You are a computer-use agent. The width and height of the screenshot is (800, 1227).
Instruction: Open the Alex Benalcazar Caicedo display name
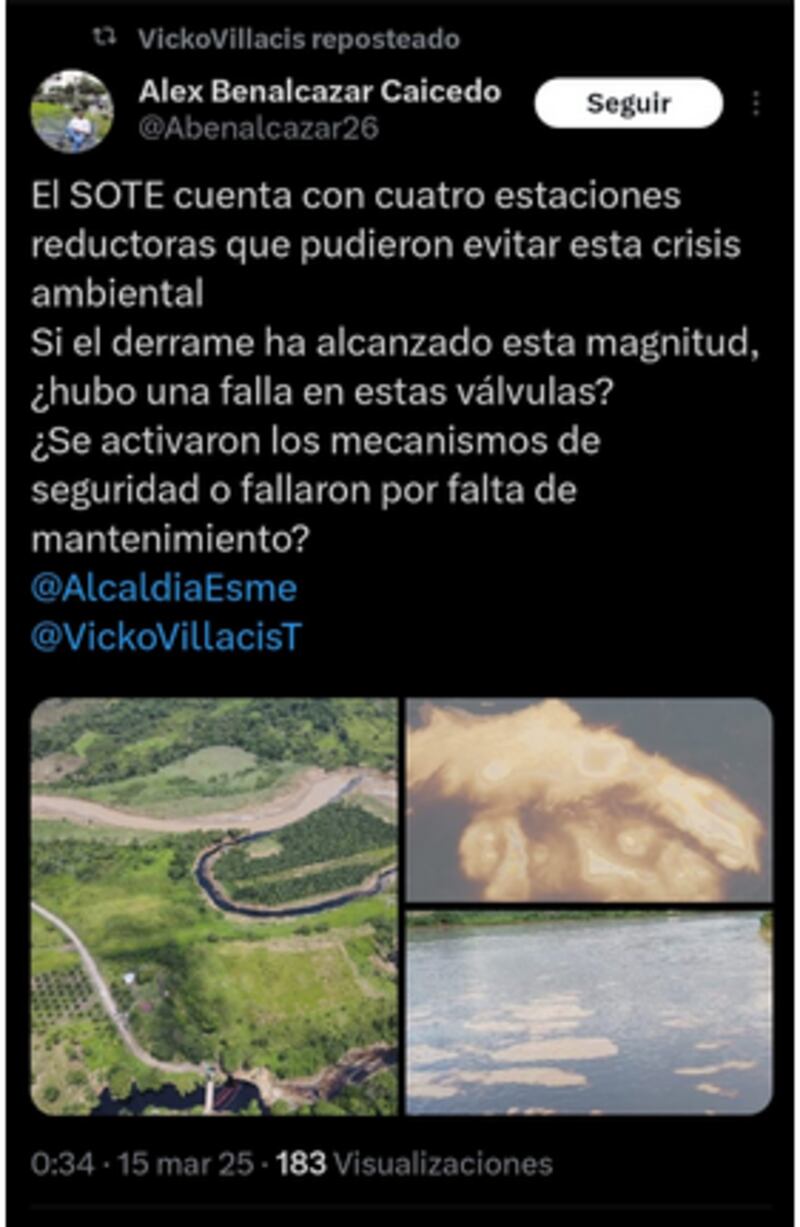tap(319, 92)
